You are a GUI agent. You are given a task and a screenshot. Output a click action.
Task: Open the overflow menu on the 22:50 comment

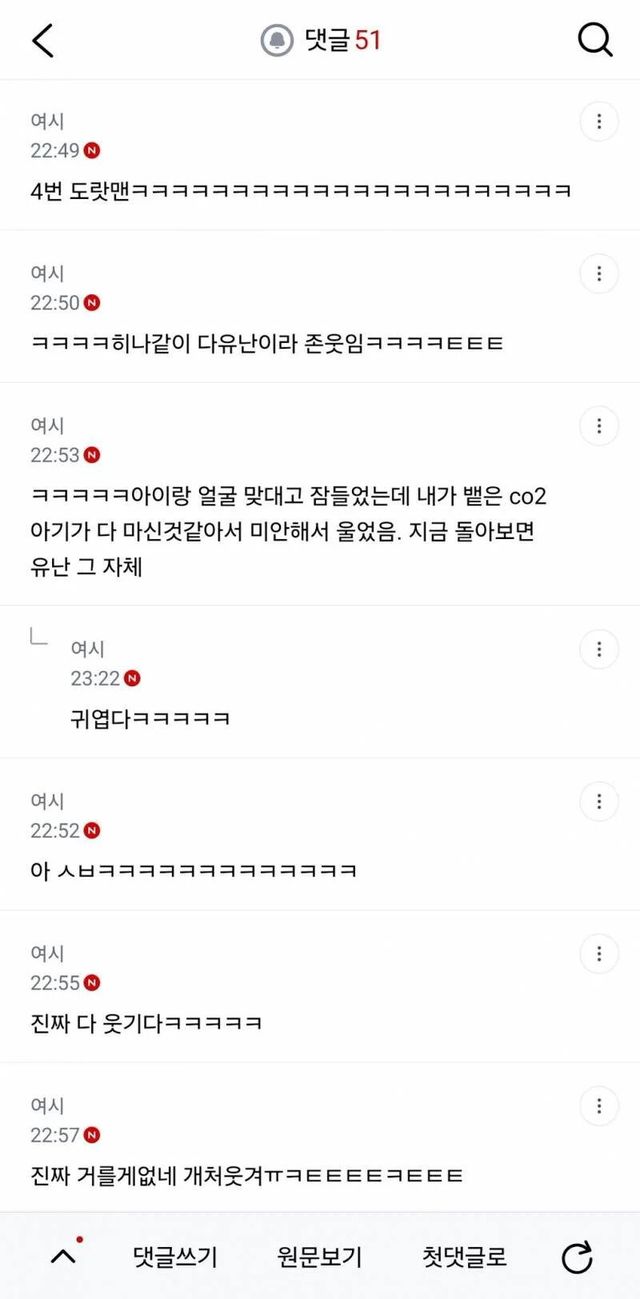click(599, 274)
